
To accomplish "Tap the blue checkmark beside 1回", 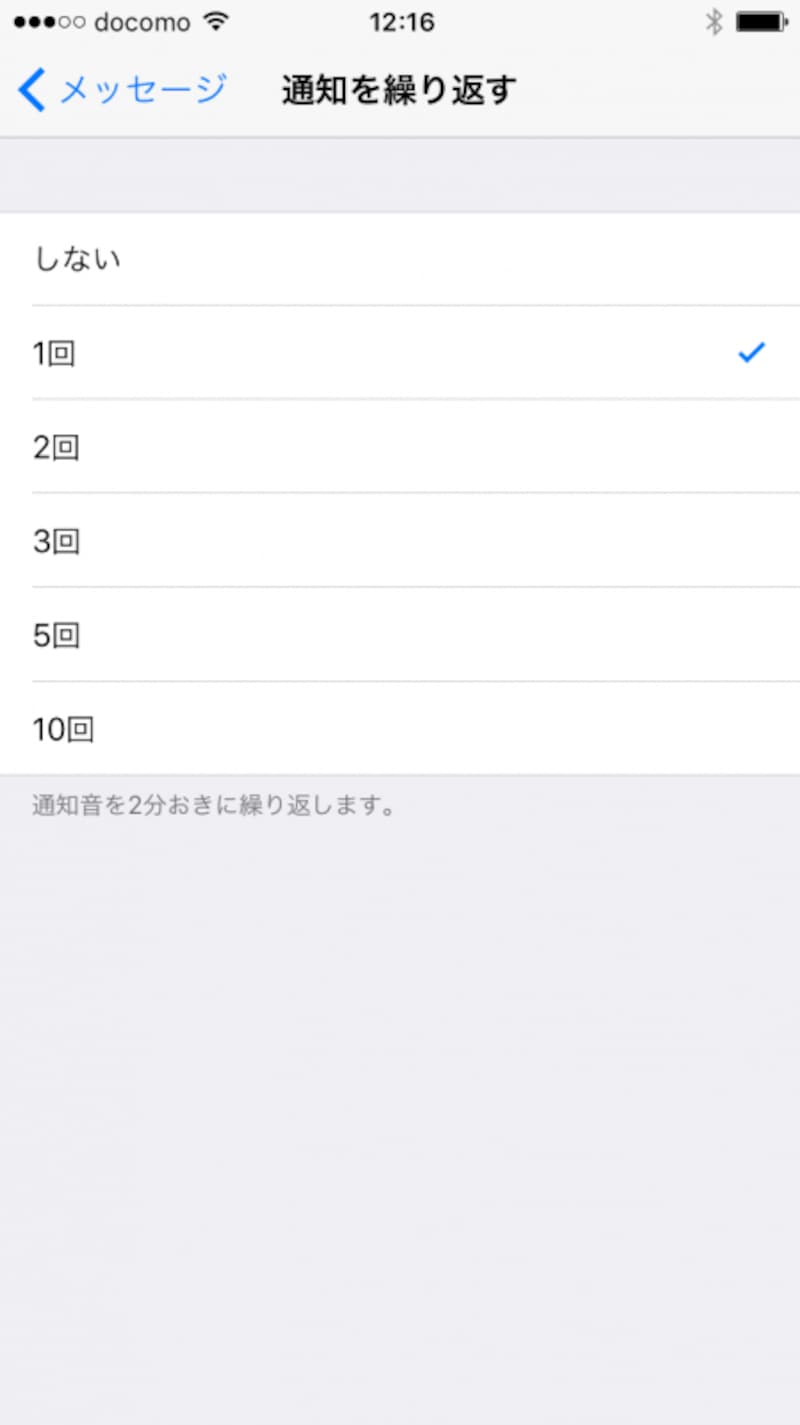I will click(x=750, y=352).
